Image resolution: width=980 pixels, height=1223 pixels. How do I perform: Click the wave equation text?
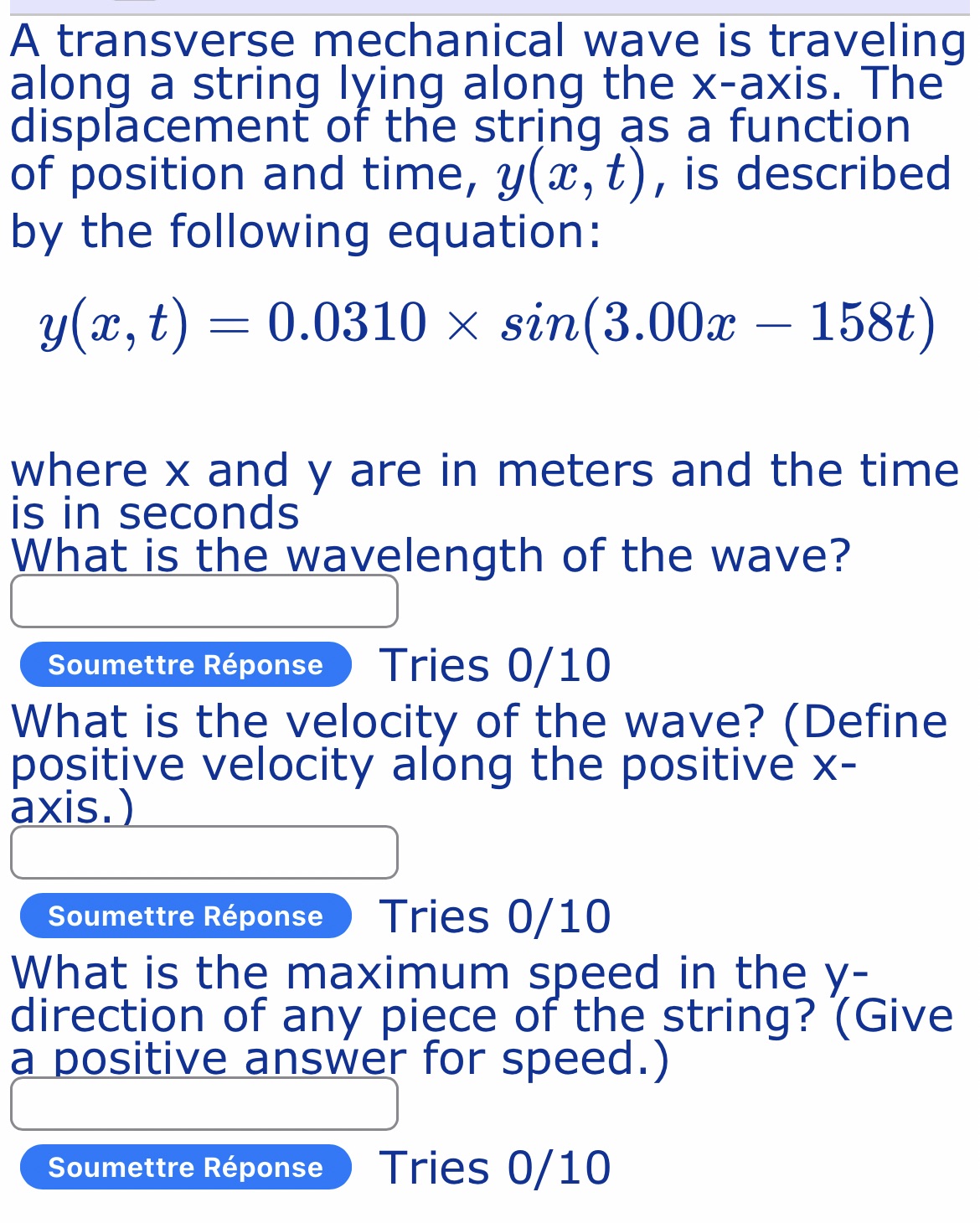click(490, 327)
